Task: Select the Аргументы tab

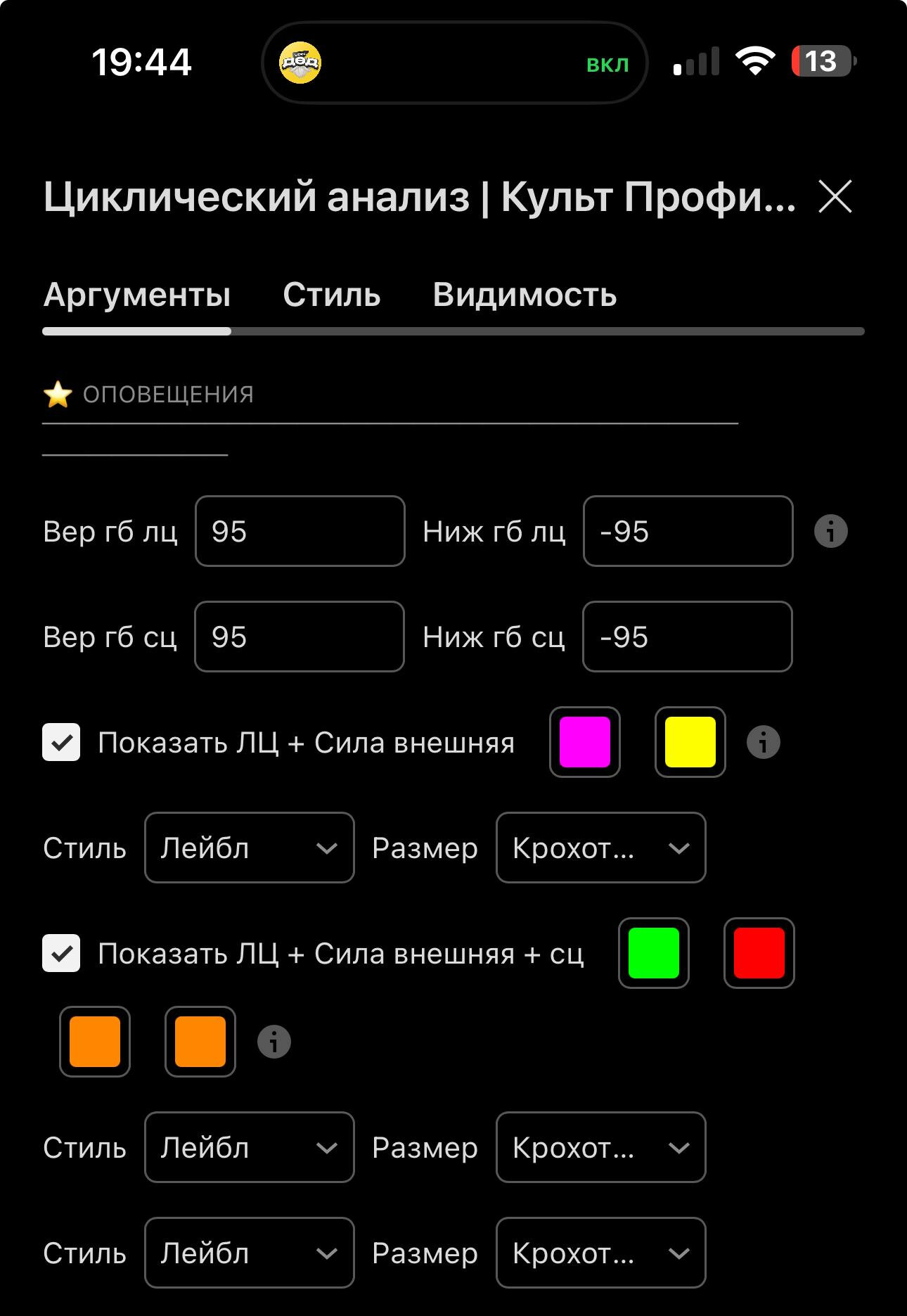Action: pos(137,295)
